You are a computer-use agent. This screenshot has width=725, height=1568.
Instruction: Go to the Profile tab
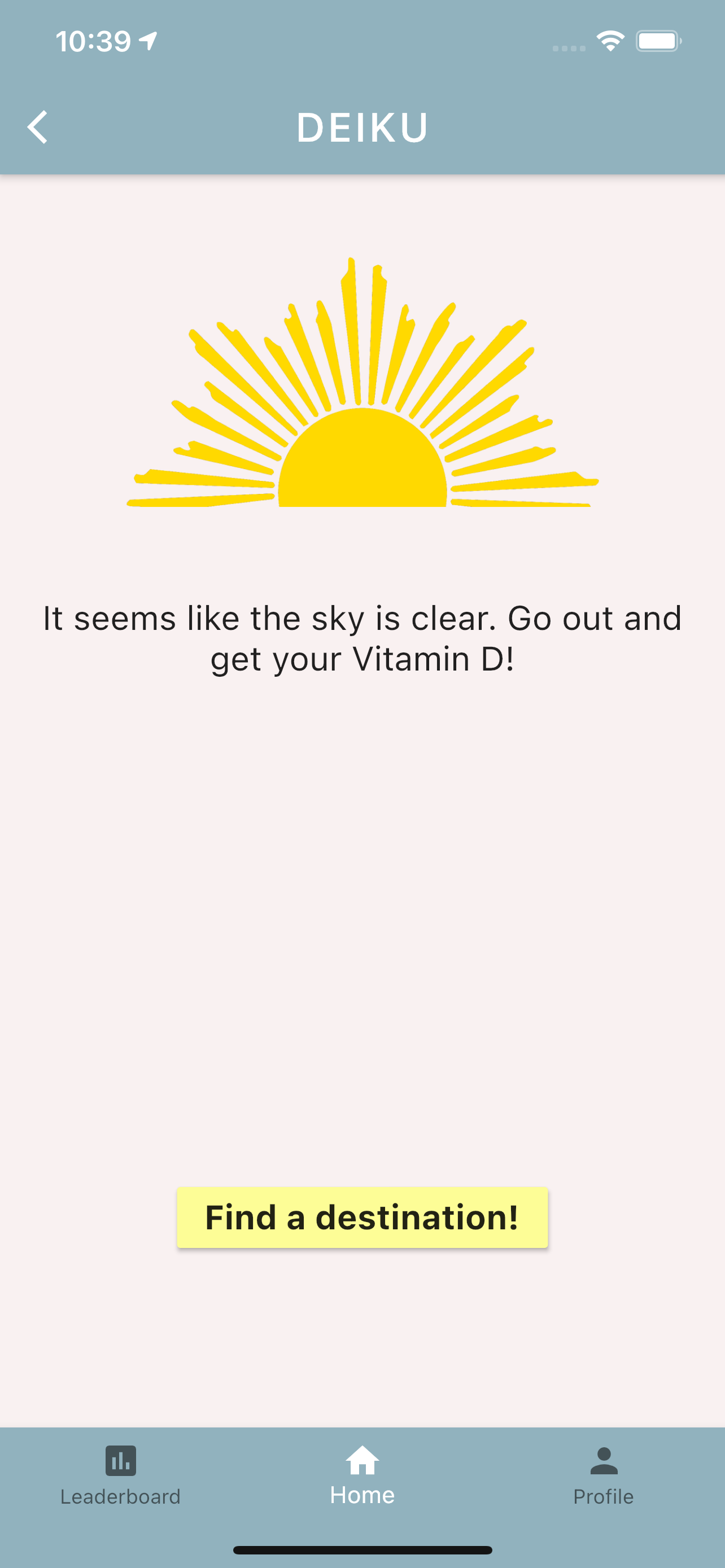pyautogui.click(x=603, y=1475)
